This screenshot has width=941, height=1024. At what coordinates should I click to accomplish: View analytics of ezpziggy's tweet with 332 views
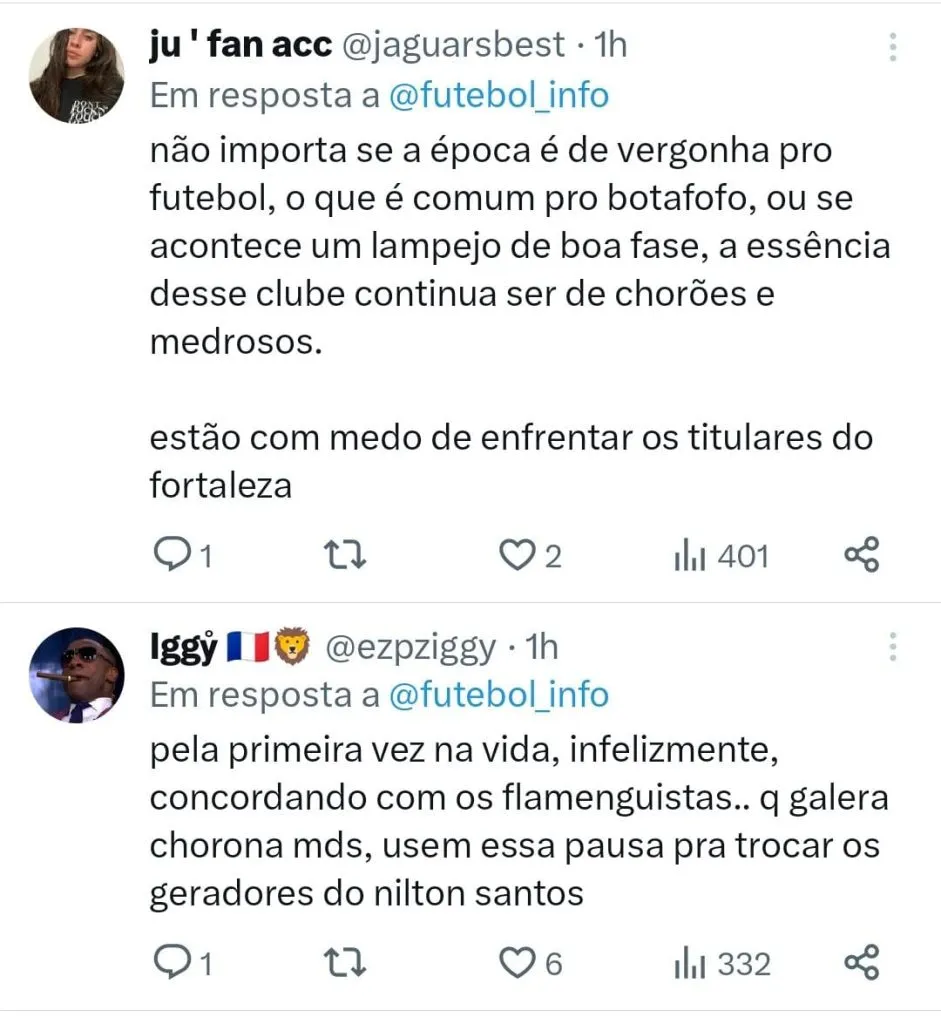722,963
